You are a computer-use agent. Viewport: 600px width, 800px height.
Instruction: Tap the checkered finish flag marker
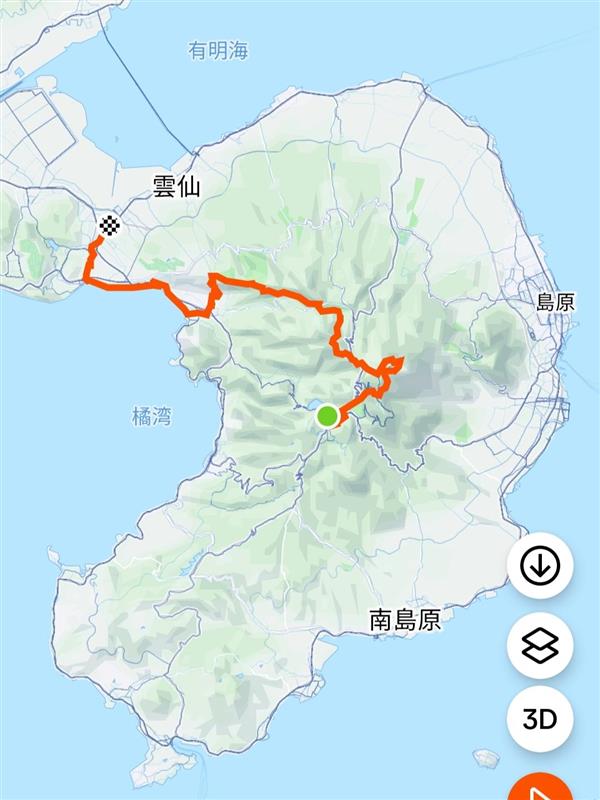[x=110, y=226]
